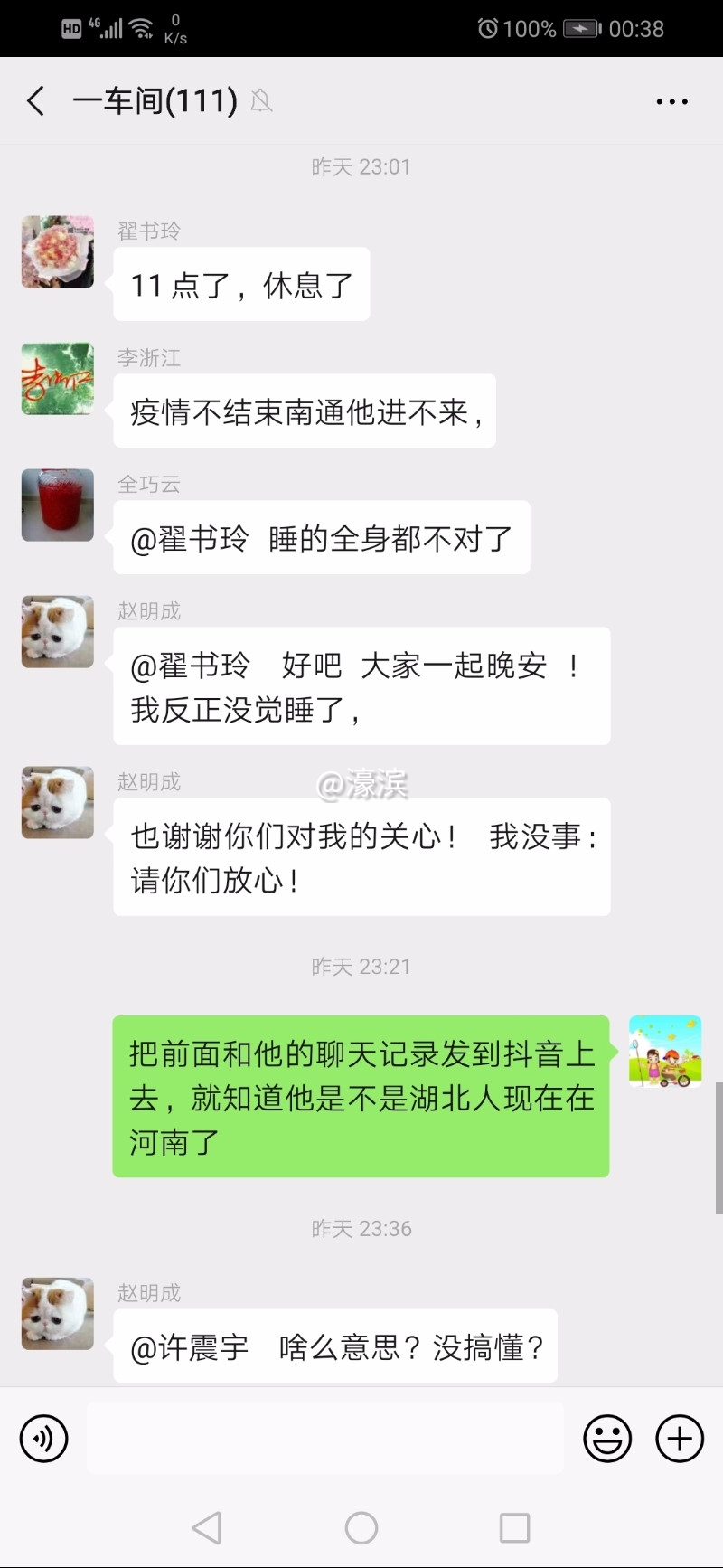
Task: Go back from the 一车间 group chat
Action: [36, 100]
